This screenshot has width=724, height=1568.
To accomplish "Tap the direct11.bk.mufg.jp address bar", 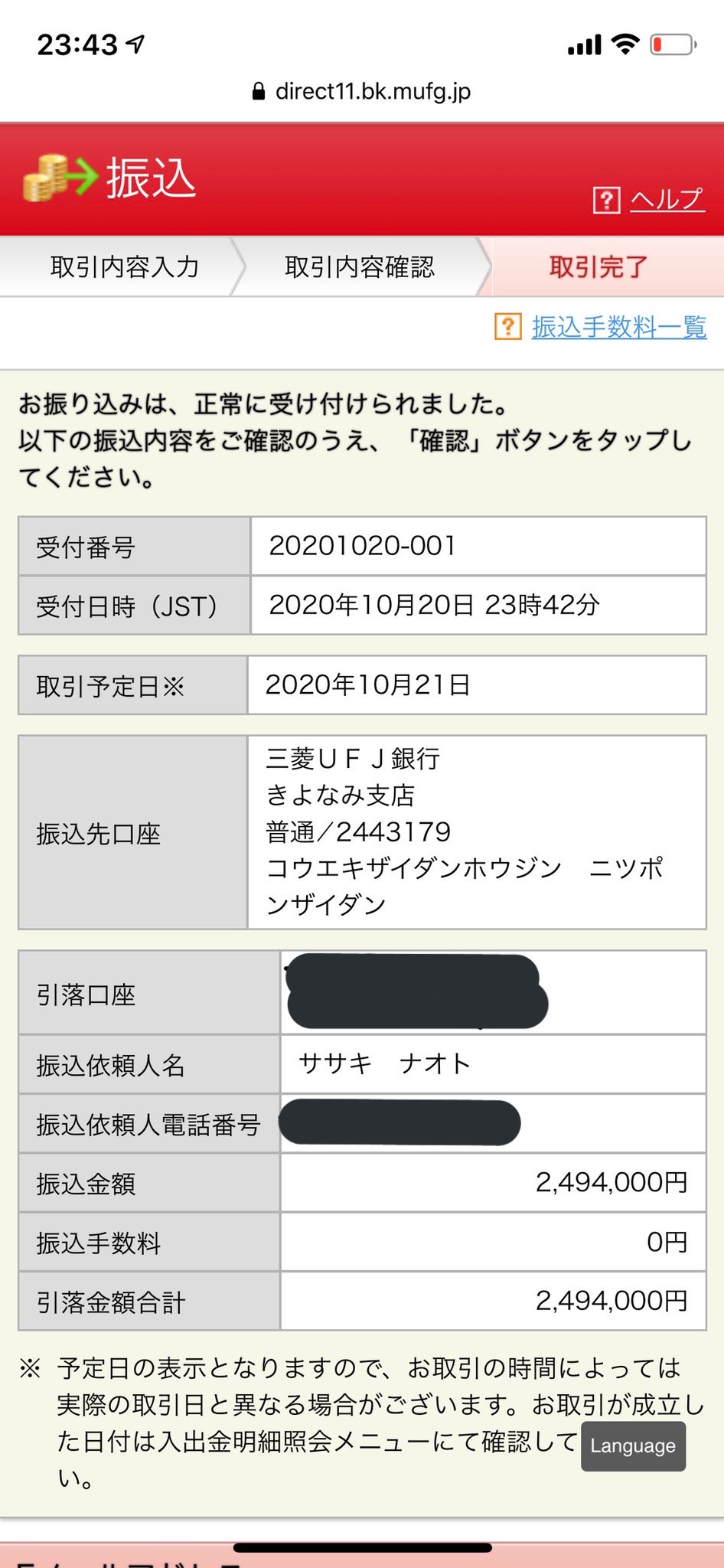I will pyautogui.click(x=362, y=91).
